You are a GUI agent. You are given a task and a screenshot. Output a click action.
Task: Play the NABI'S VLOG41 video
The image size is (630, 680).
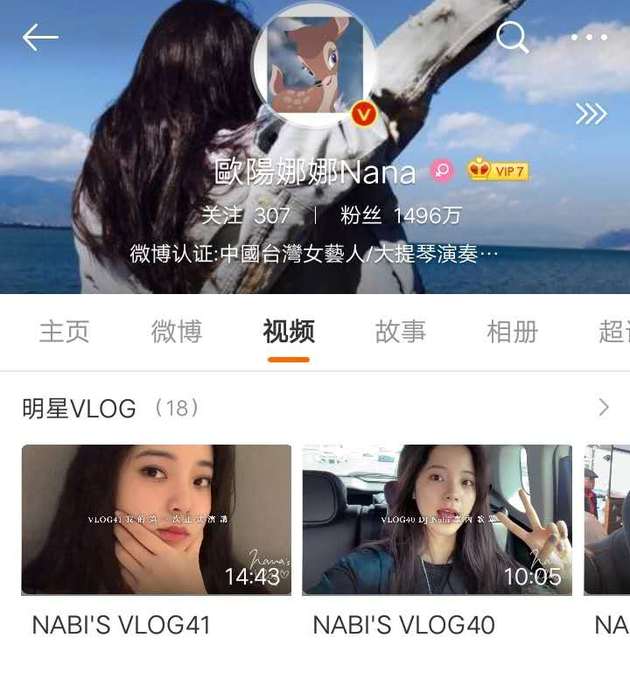coord(156,520)
